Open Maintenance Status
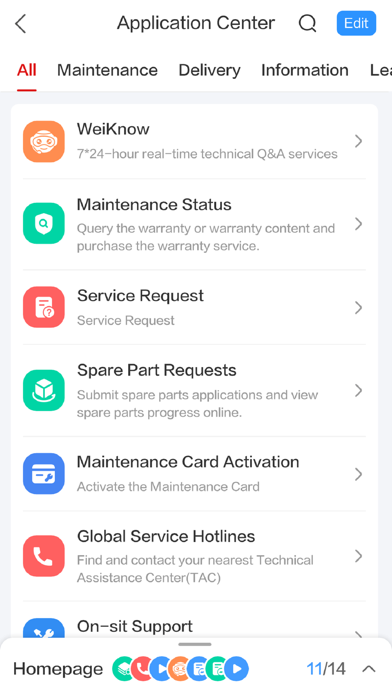 (x=194, y=224)
